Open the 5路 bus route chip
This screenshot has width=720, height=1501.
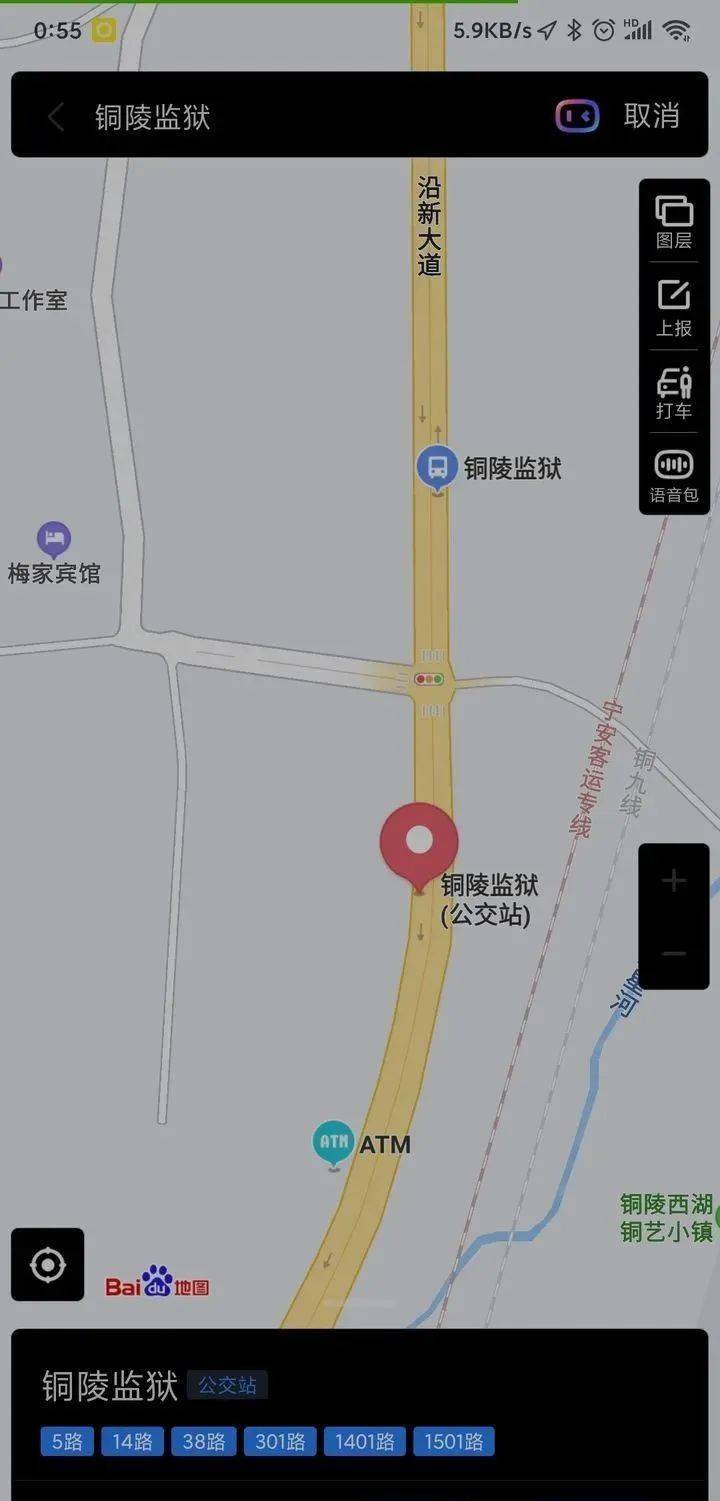point(67,1441)
